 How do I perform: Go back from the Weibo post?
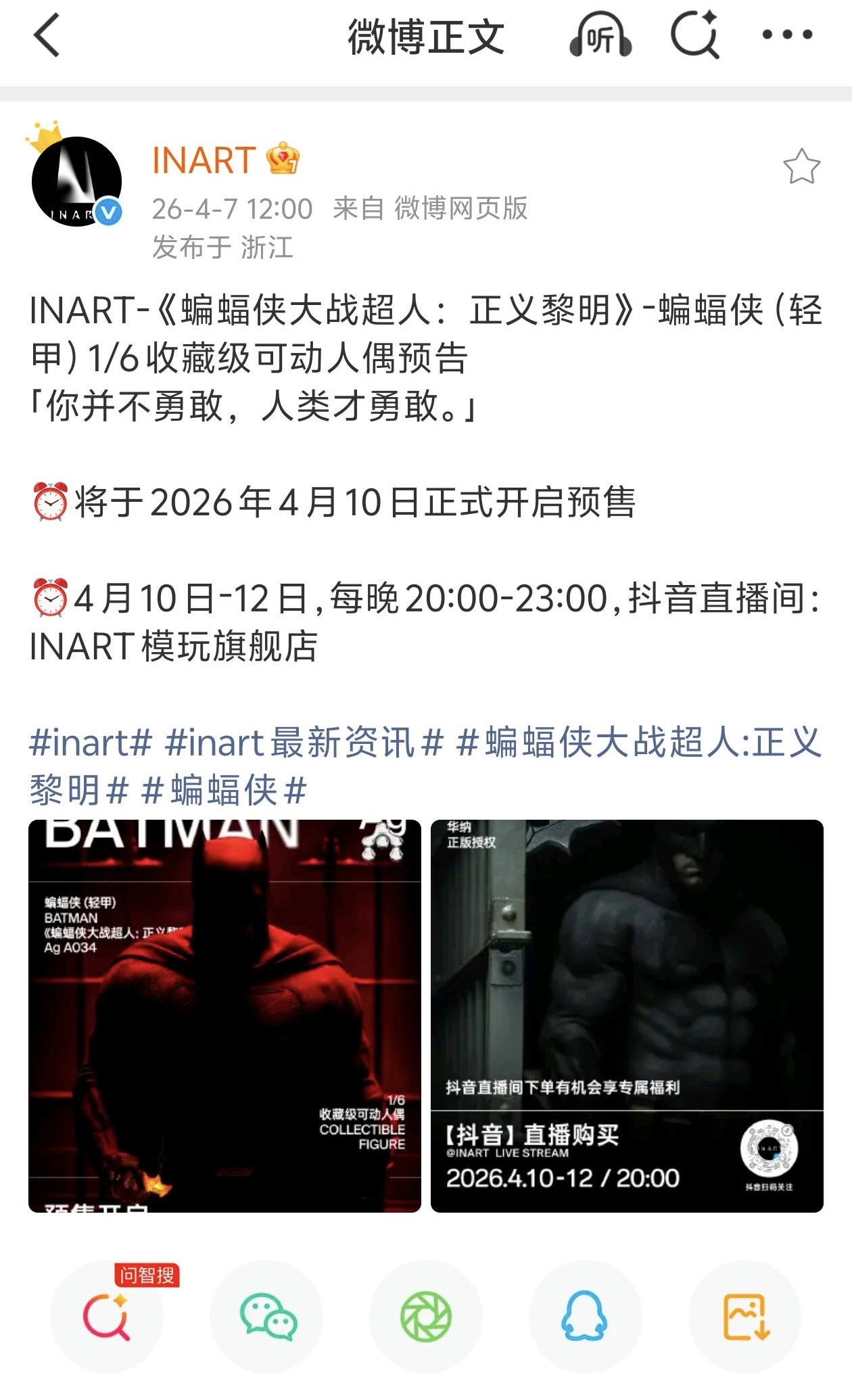point(47,36)
